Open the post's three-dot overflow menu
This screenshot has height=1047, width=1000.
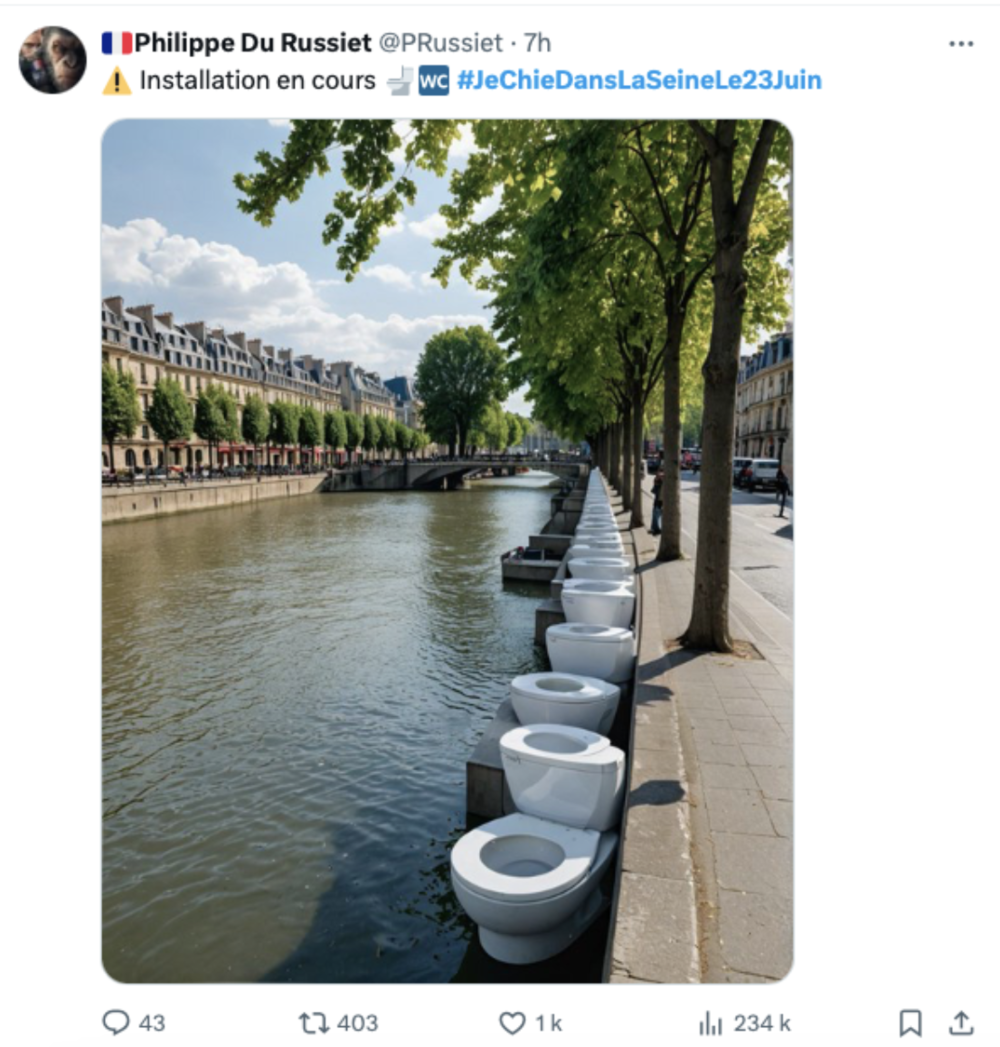click(x=961, y=44)
